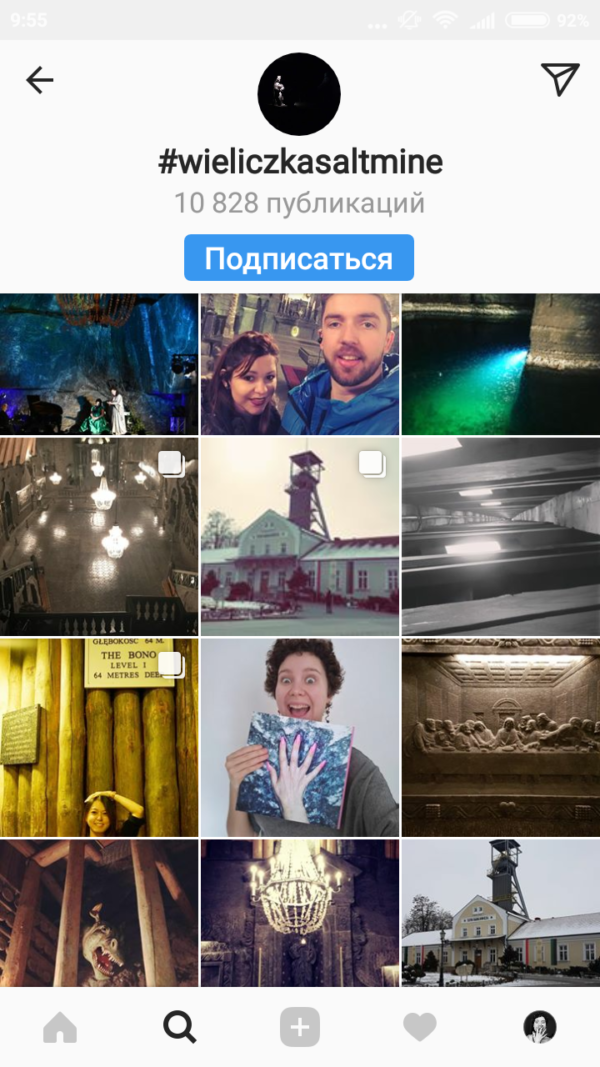
Task: Open the hashtag's round profile picture
Action: coord(299,94)
